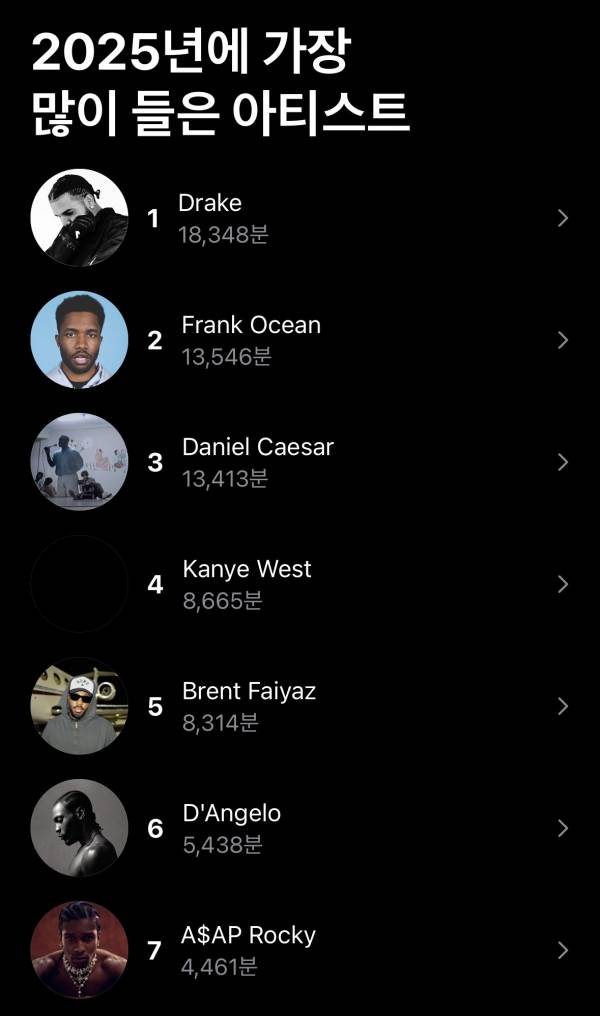600x1016 pixels.
Task: Open the Frank Ocean row
Action: 300,340
